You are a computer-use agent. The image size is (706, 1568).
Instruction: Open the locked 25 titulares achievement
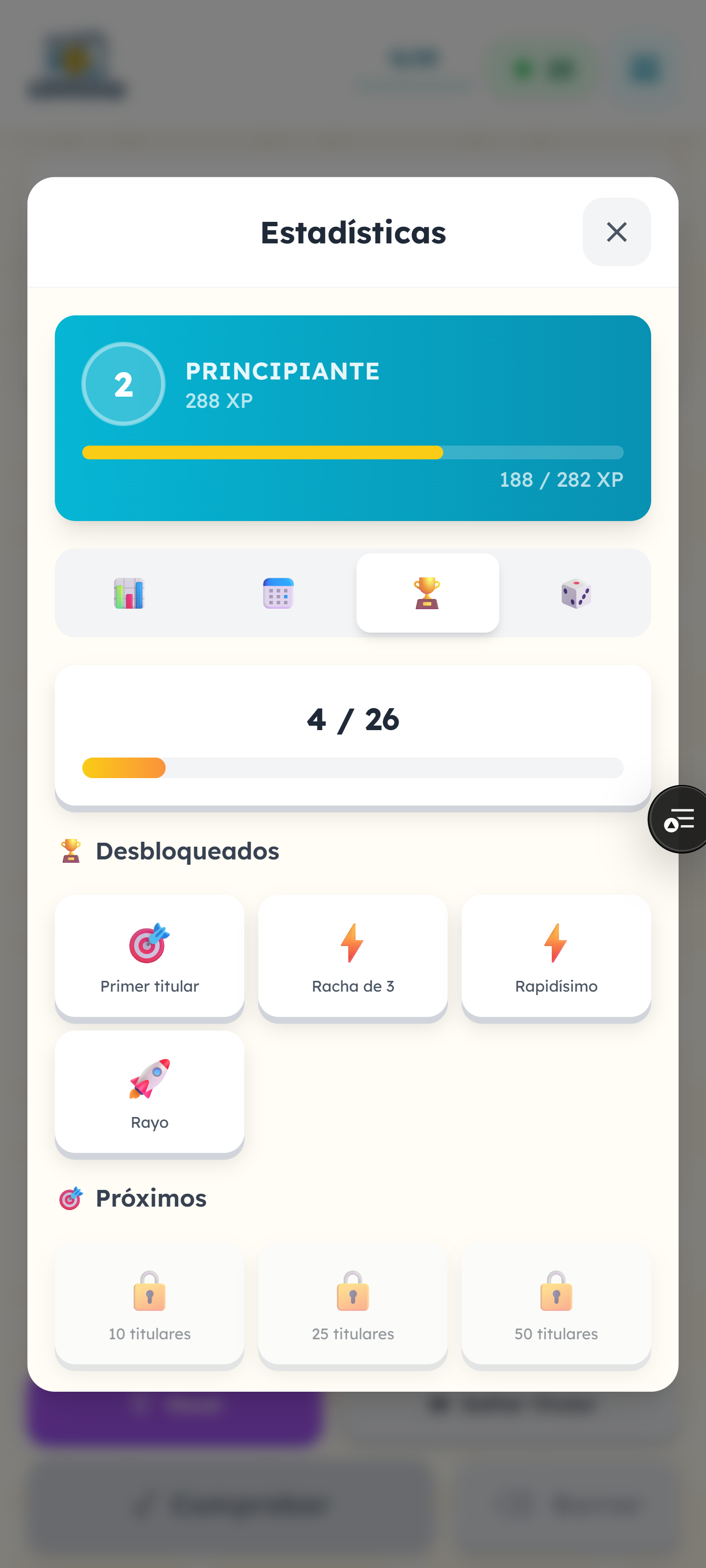click(353, 1304)
